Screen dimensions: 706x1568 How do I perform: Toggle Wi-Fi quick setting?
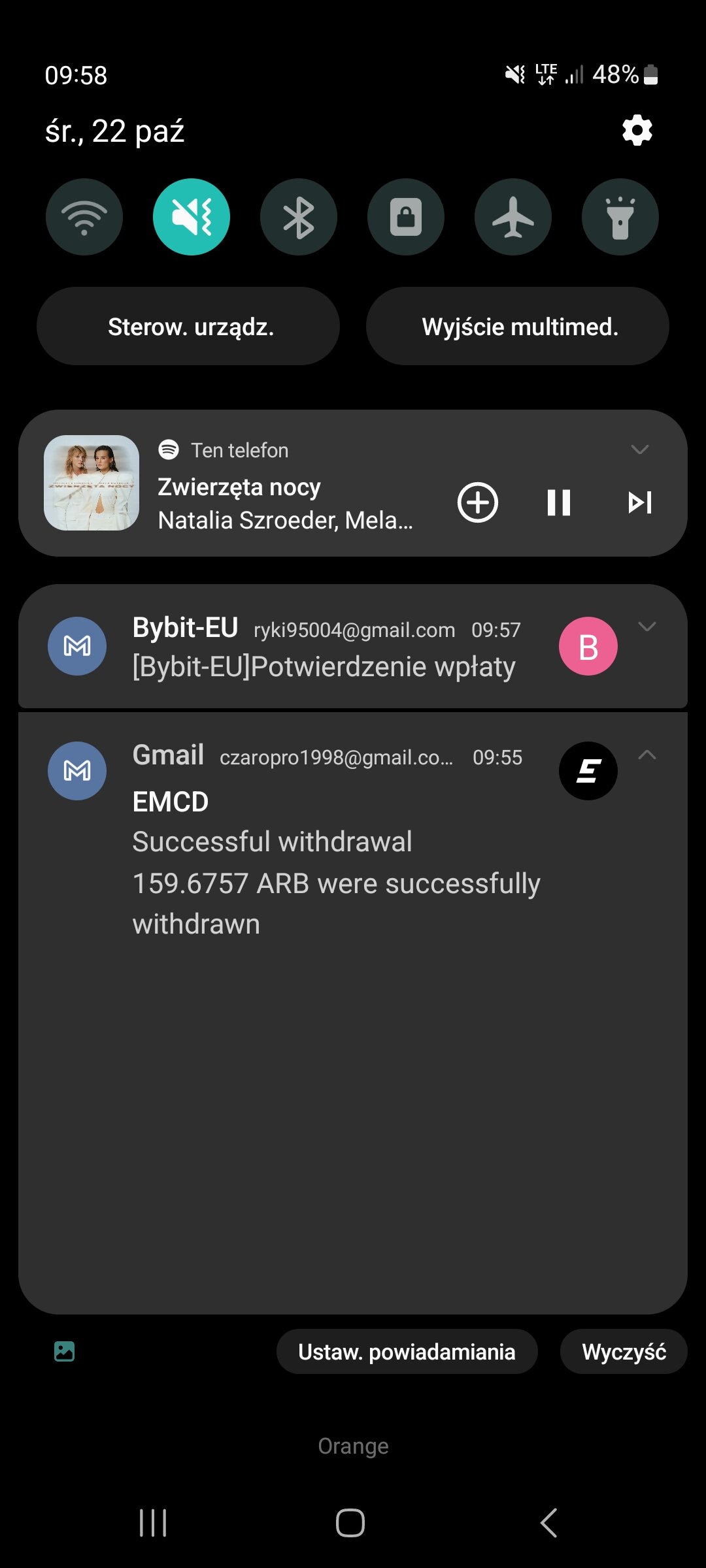tap(84, 217)
